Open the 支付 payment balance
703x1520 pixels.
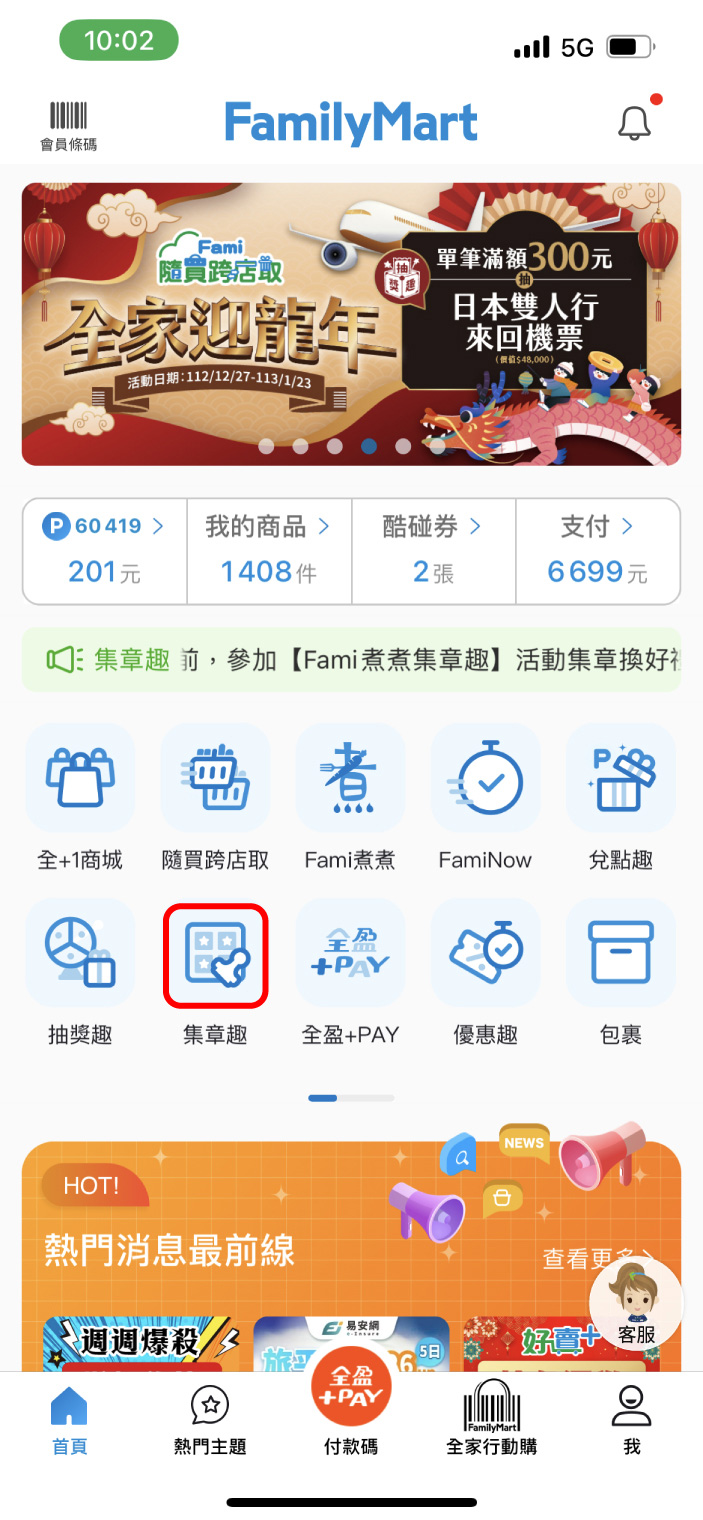[x=598, y=550]
